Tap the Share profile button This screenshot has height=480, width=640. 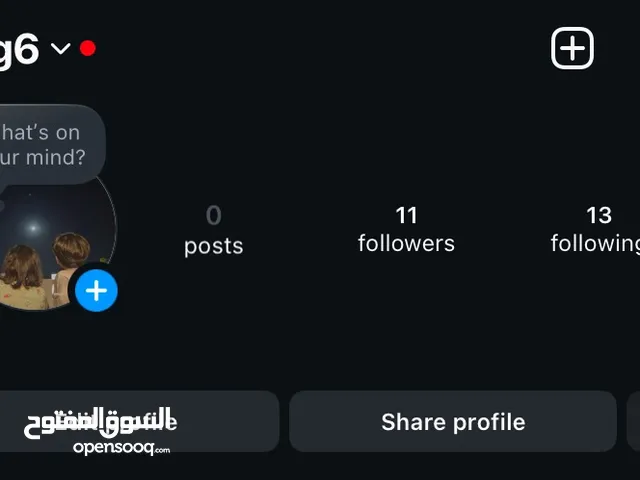coord(453,422)
